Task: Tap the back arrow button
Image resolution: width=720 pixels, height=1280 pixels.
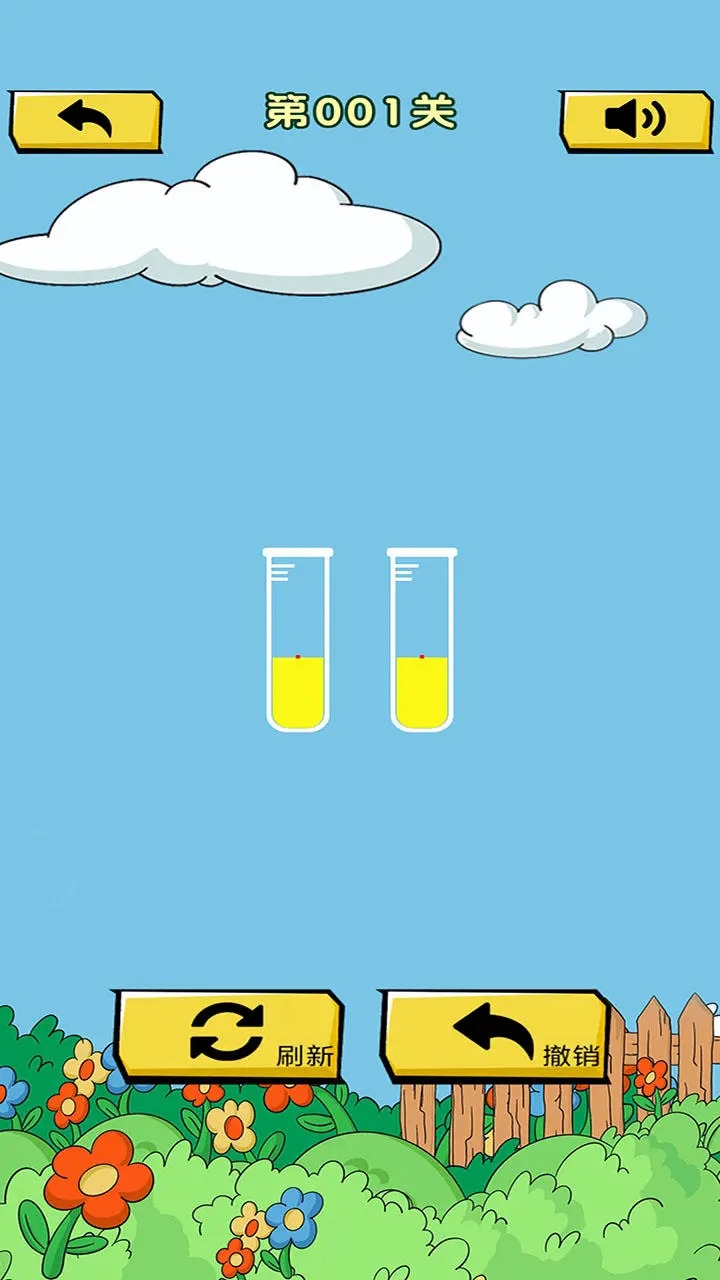Action: 85,121
